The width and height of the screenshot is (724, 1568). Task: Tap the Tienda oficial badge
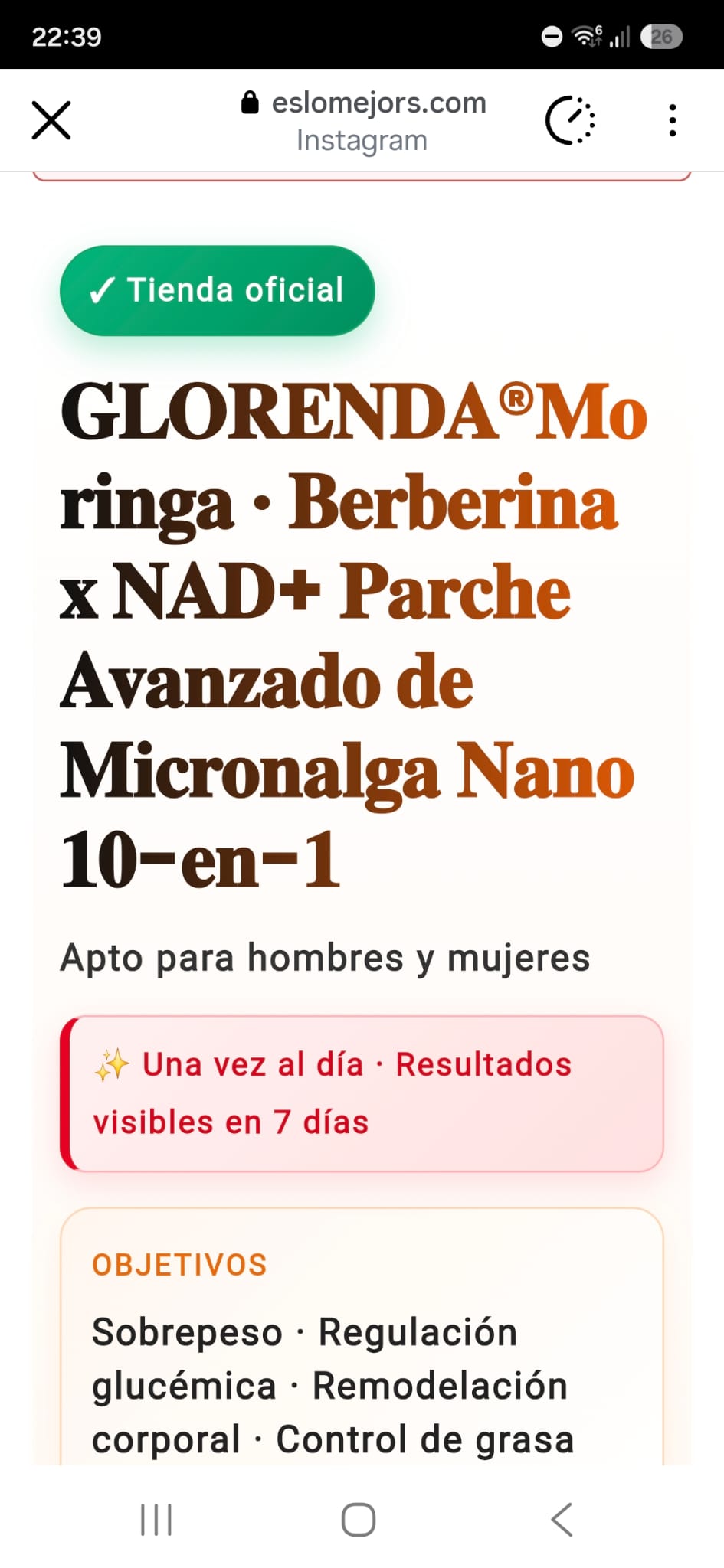(218, 290)
